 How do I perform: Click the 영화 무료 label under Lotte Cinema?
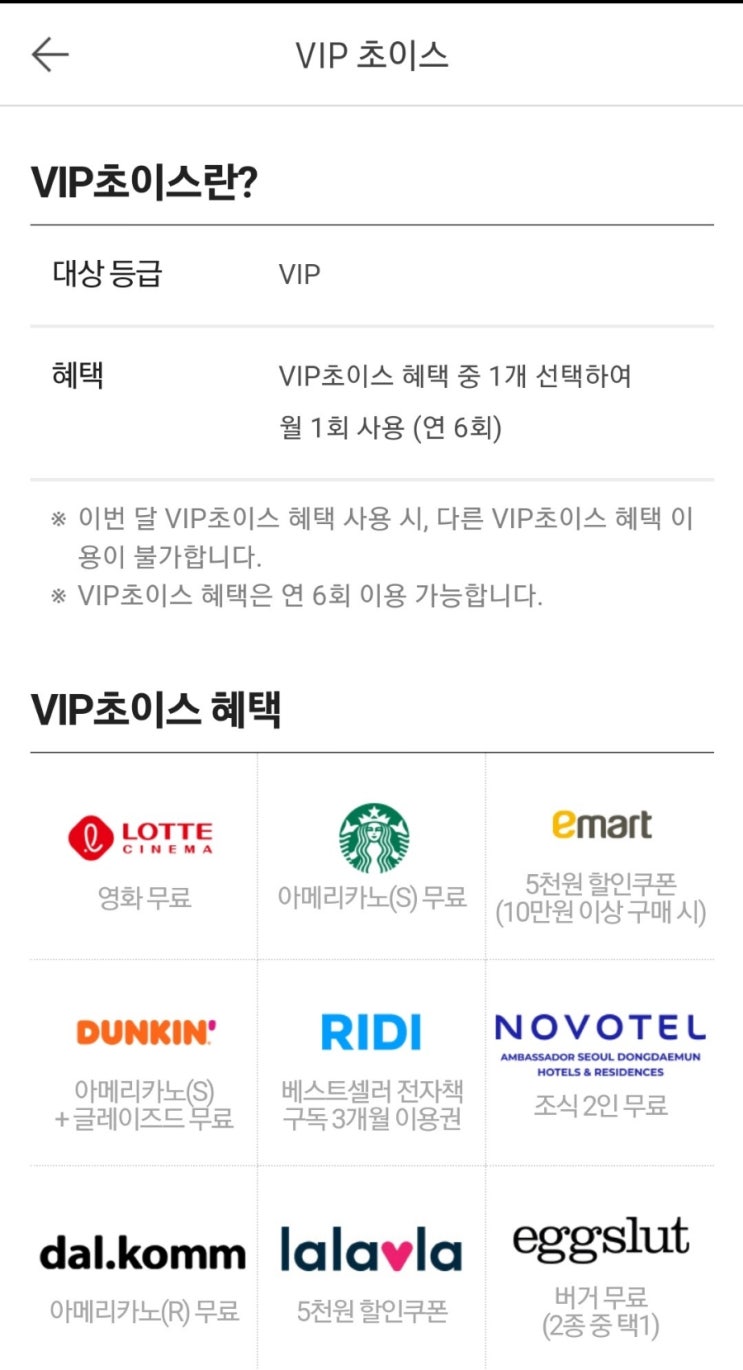(143, 897)
